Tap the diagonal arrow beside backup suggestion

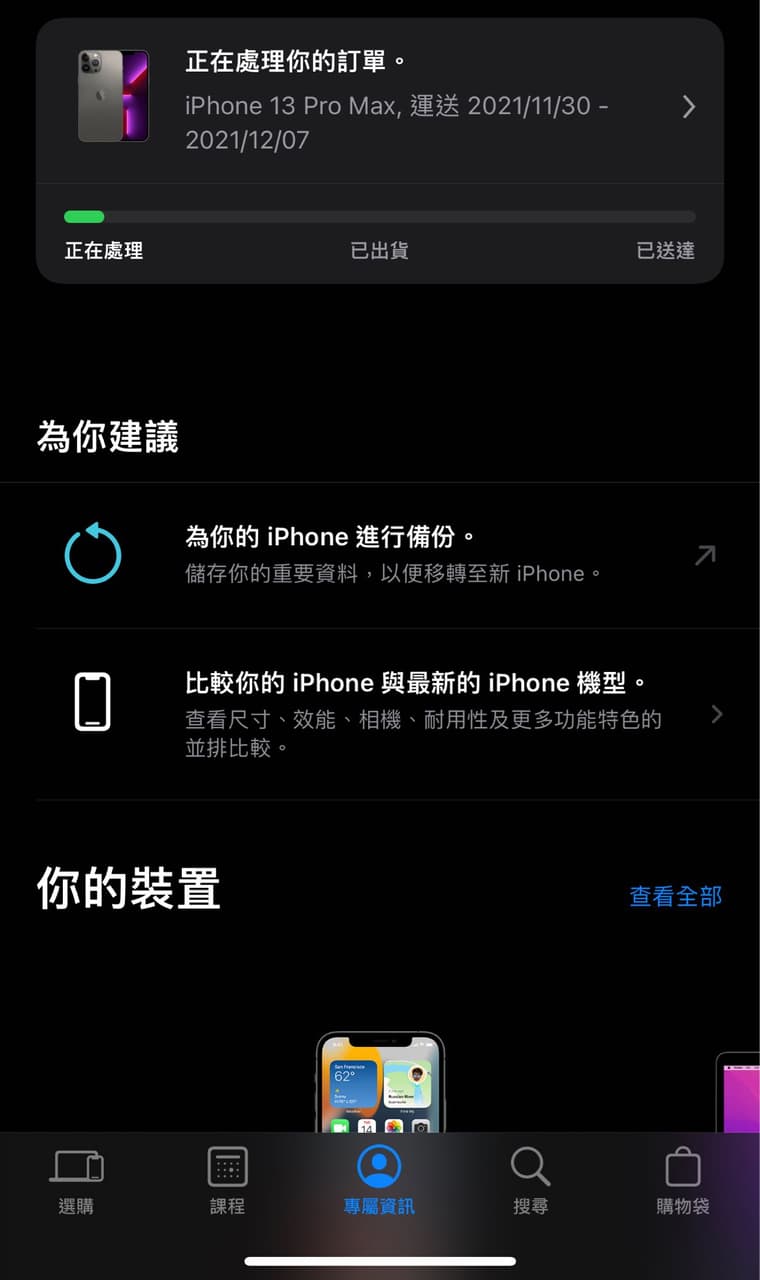[x=705, y=553]
